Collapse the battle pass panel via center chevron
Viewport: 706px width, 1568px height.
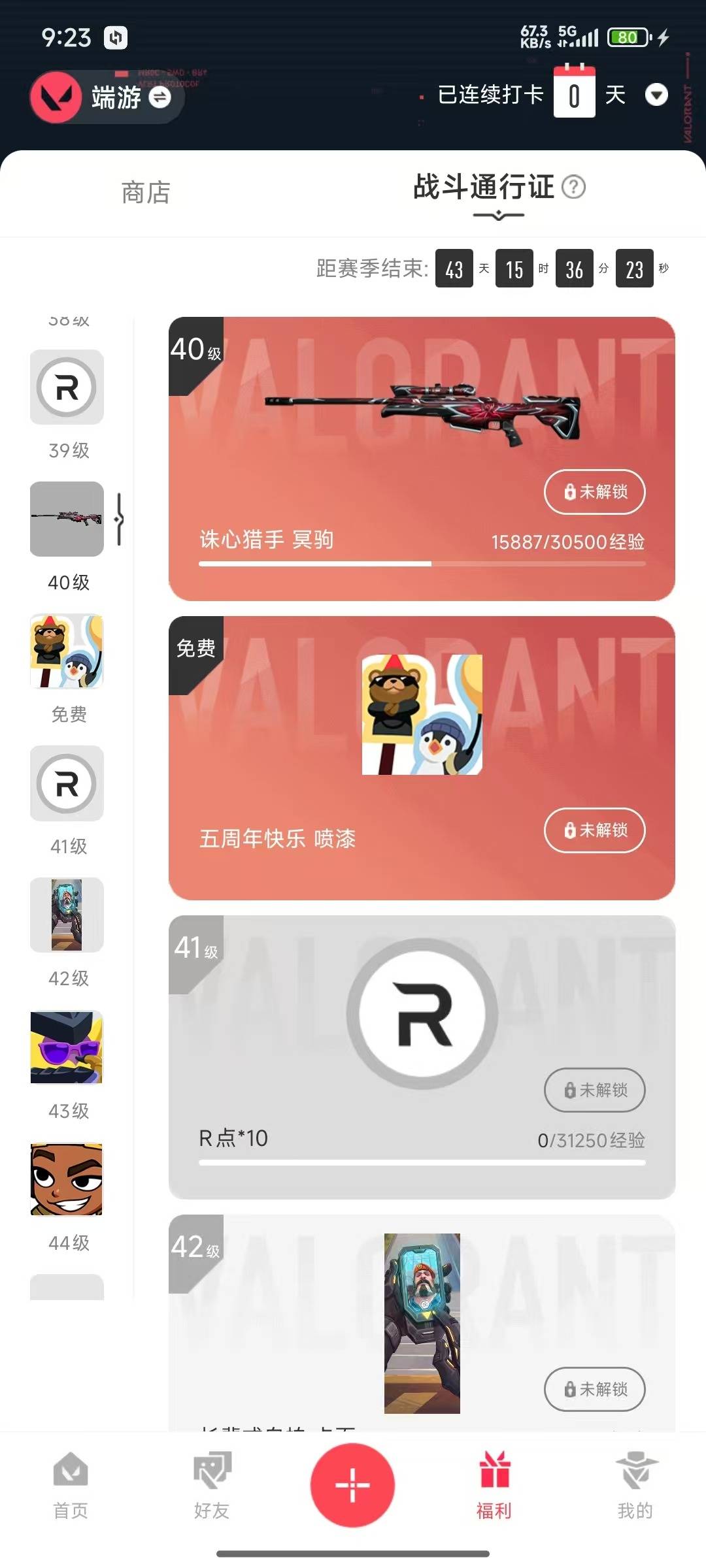498,217
